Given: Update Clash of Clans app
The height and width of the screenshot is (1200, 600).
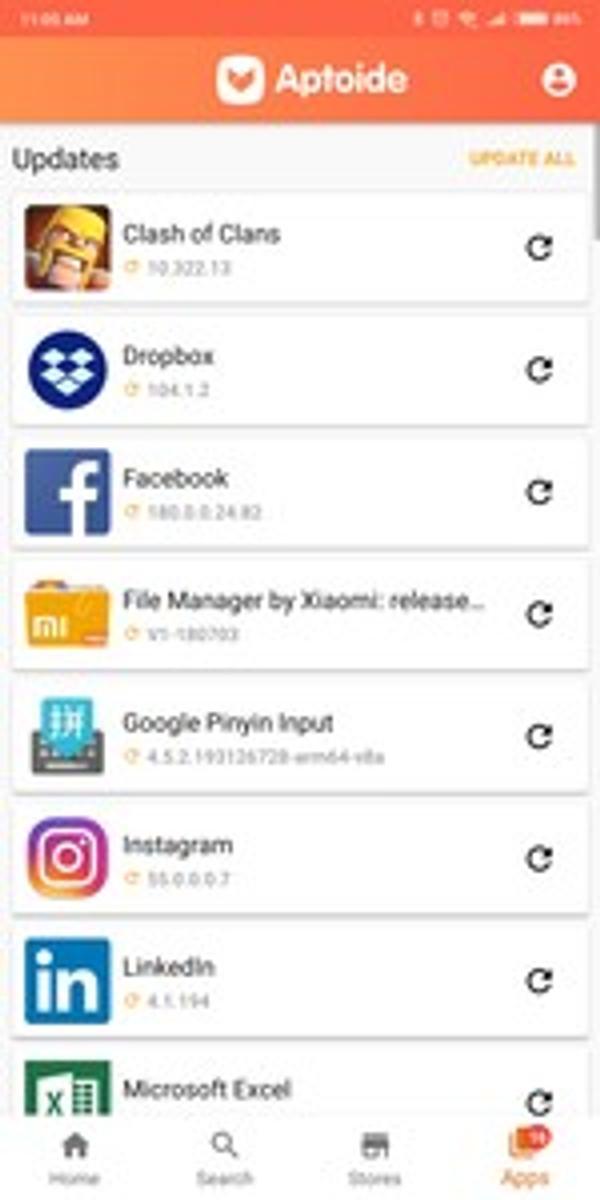Looking at the screenshot, I should coord(539,248).
